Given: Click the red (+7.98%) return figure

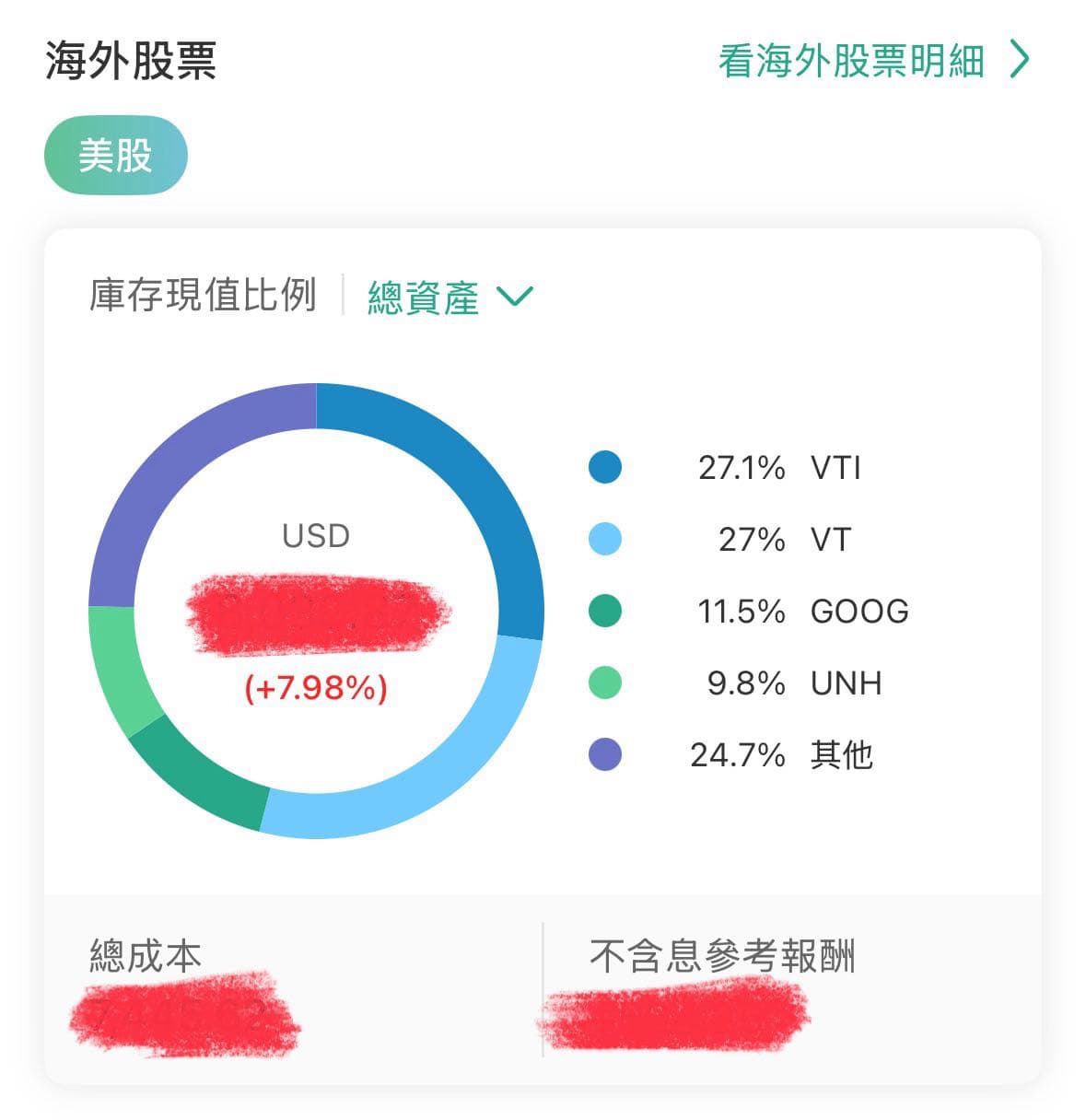Looking at the screenshot, I should (317, 686).
